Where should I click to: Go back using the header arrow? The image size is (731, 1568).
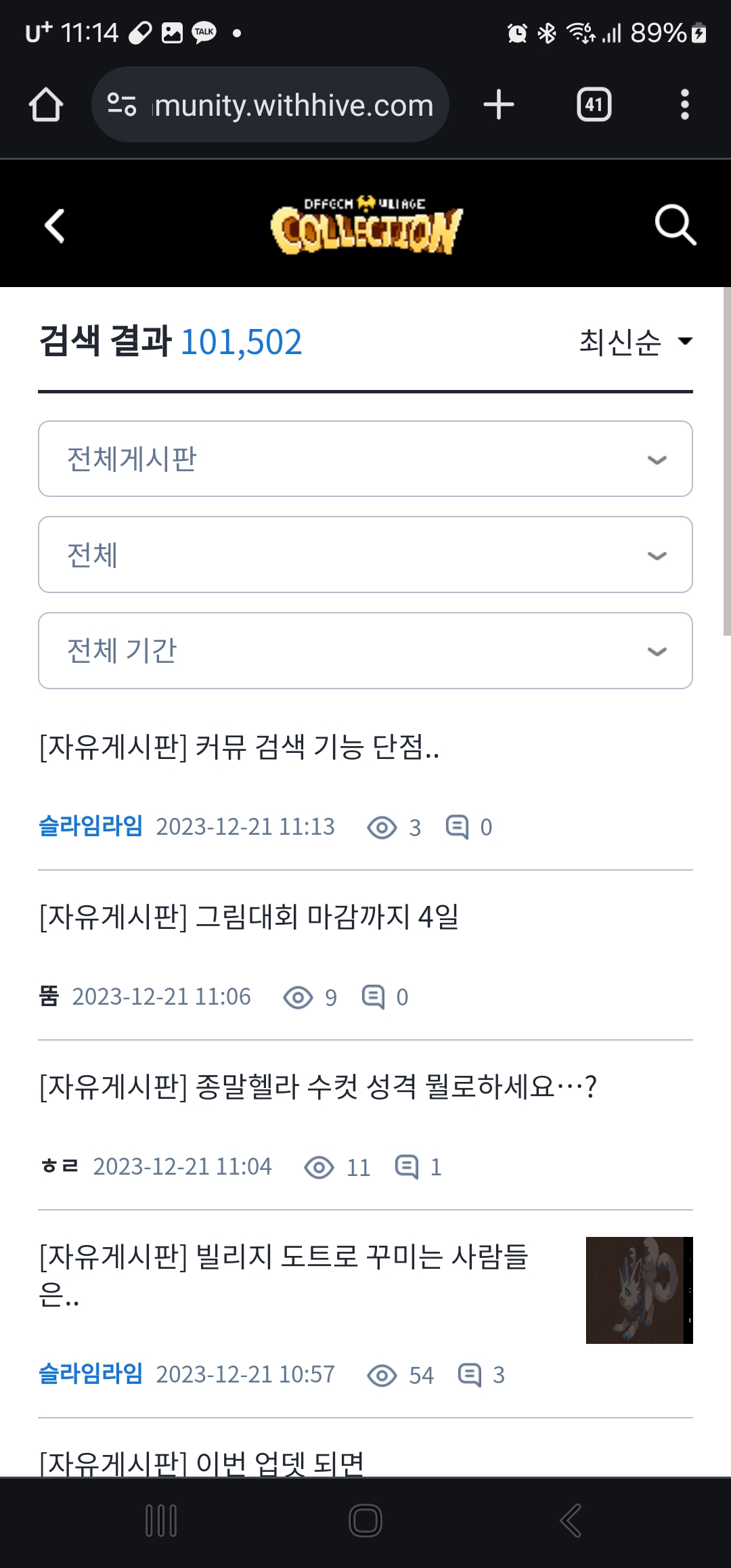(55, 225)
